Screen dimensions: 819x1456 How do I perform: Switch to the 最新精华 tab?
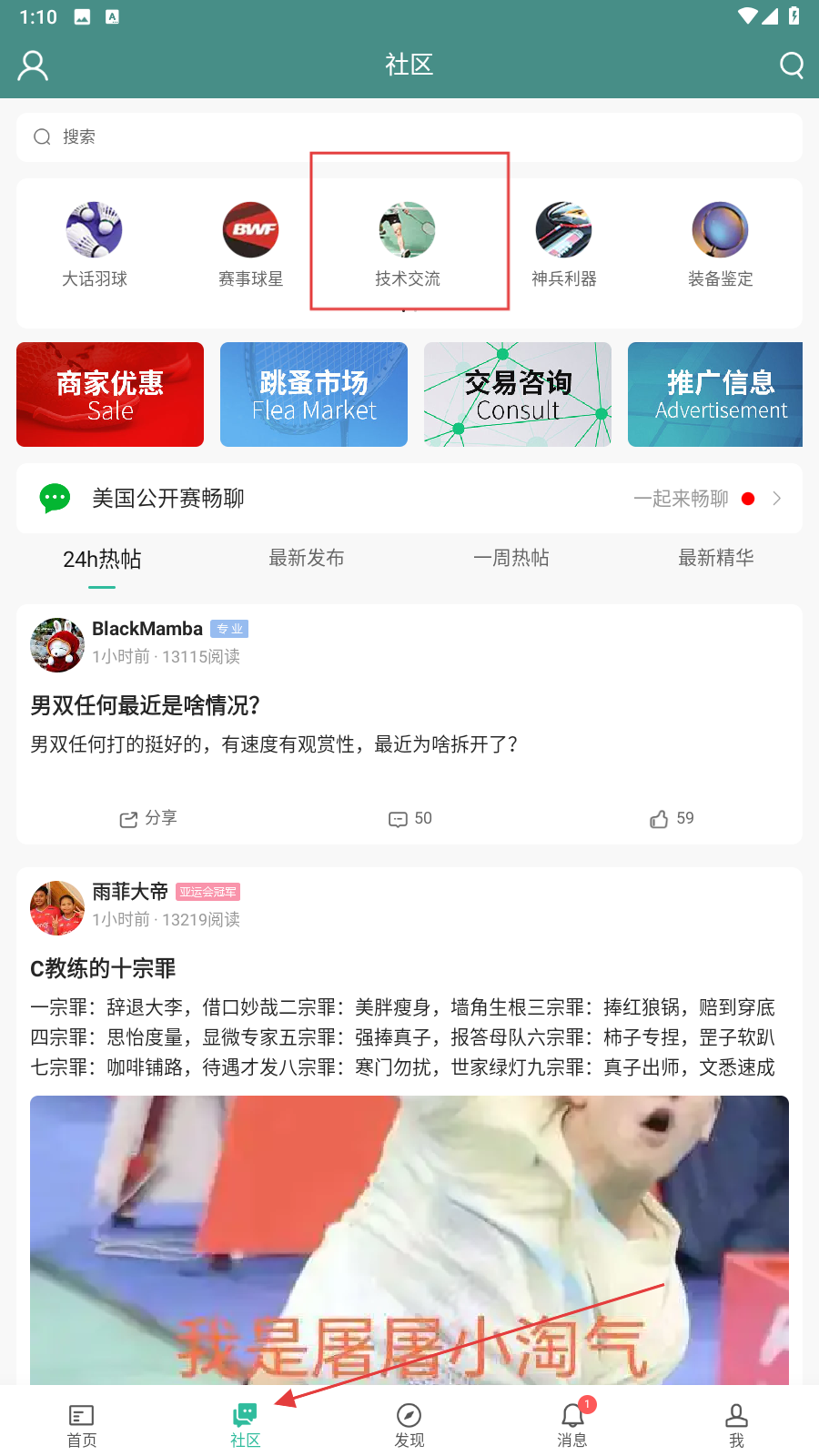click(x=716, y=558)
